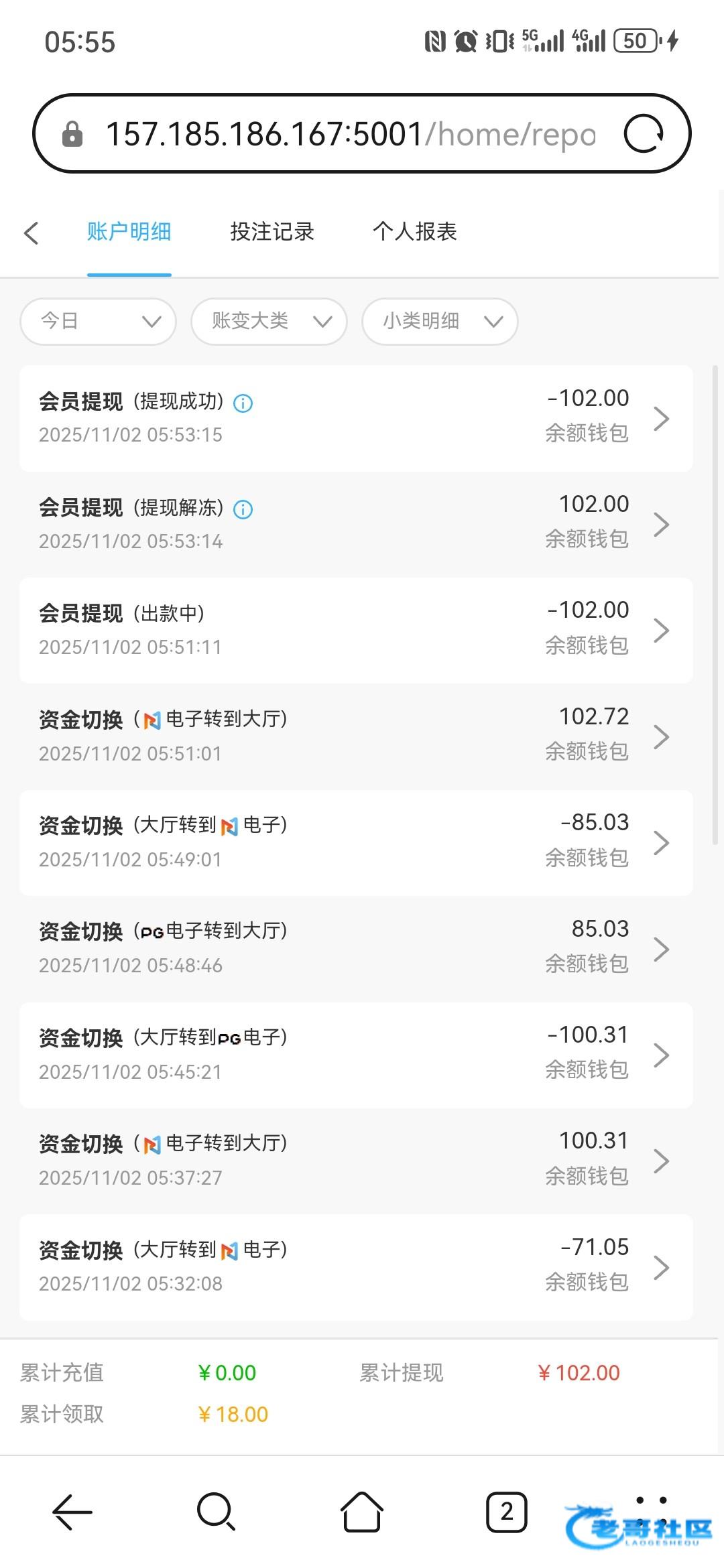
Task: Open the browser tab switcher
Action: click(506, 1512)
